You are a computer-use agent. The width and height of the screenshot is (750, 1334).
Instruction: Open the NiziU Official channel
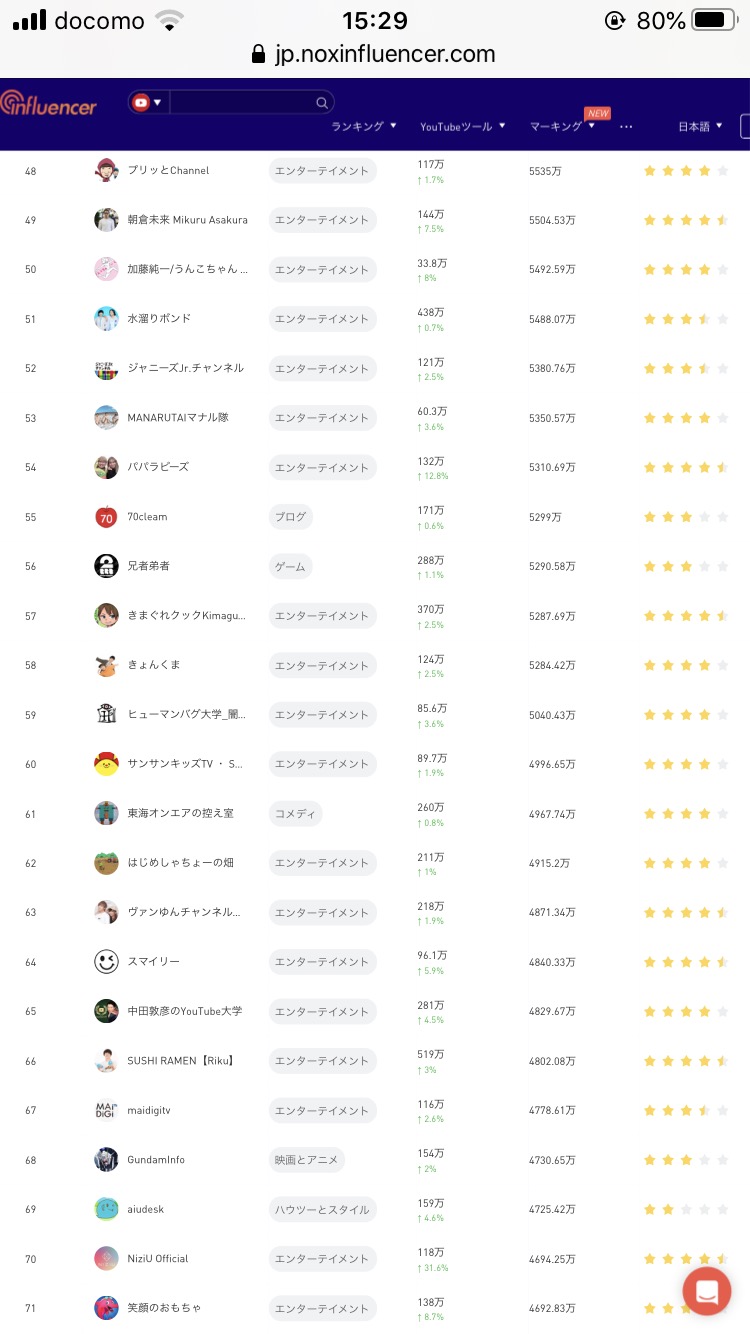158,1258
